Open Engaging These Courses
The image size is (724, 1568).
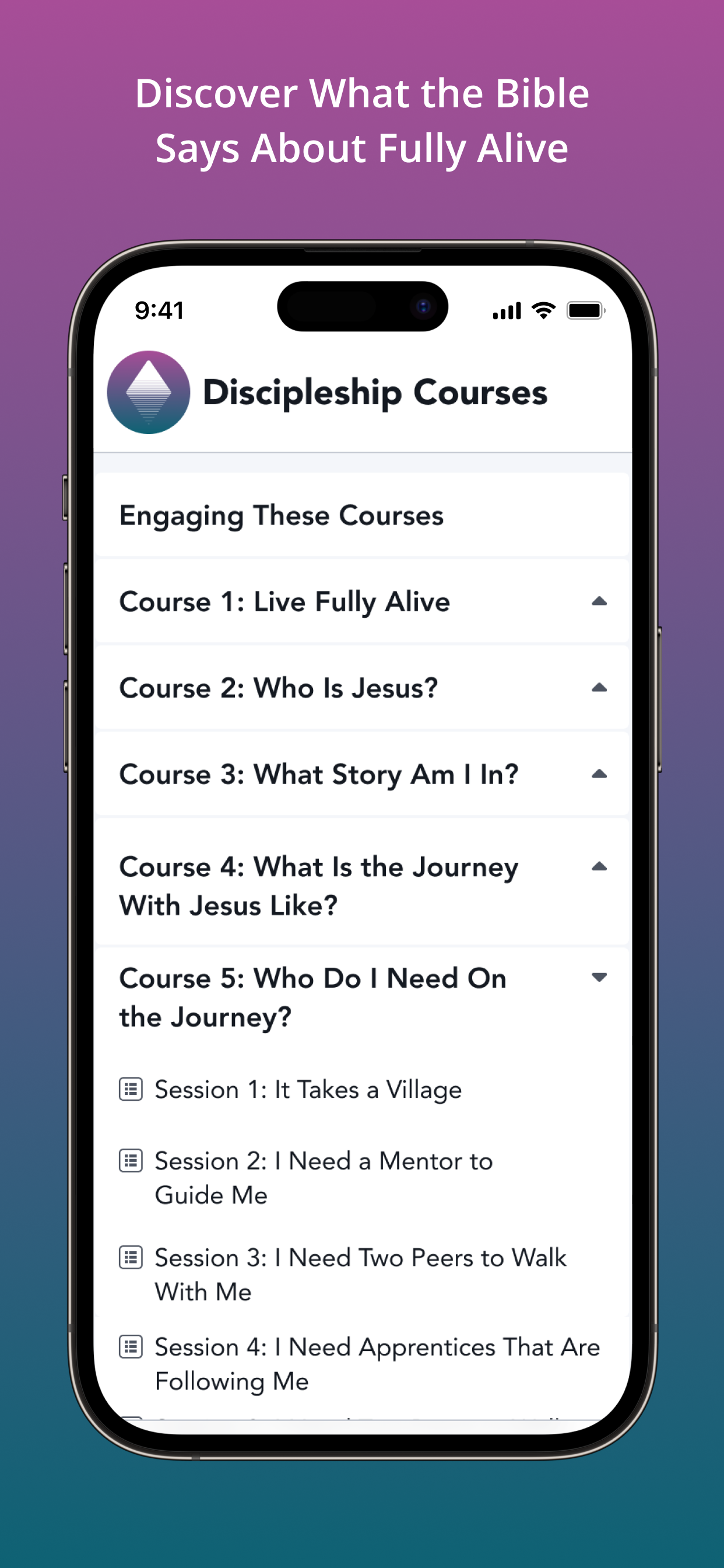tap(281, 515)
